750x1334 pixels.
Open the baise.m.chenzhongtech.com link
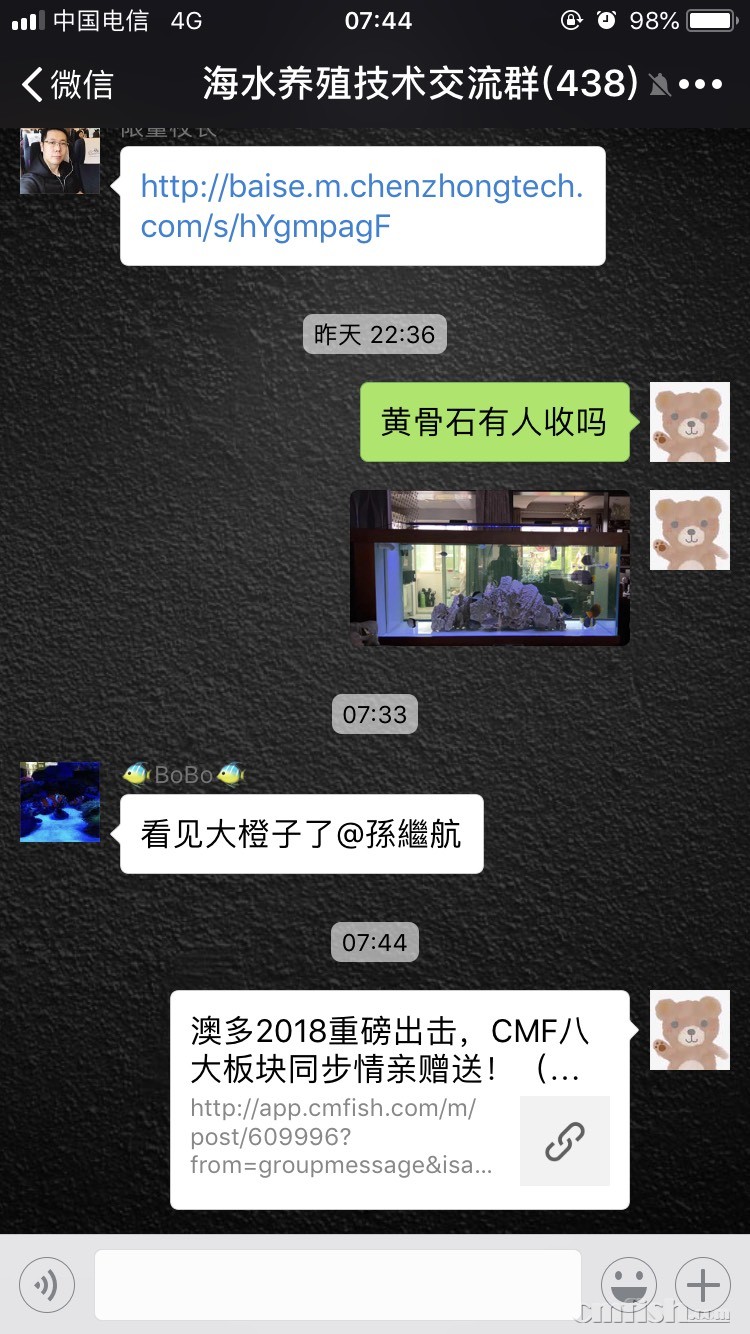[x=361, y=206]
